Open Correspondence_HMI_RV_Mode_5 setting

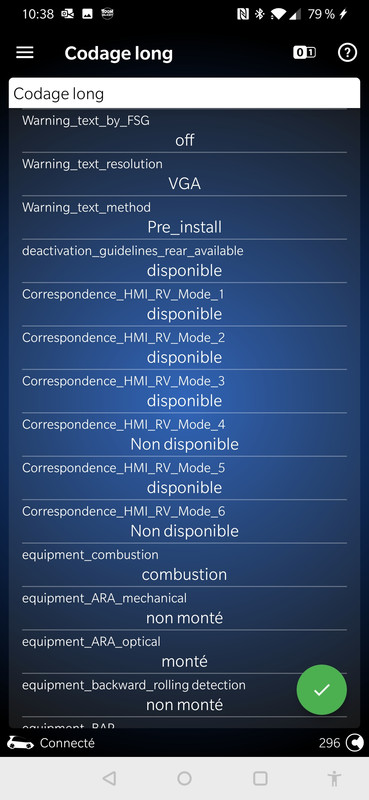point(184,478)
